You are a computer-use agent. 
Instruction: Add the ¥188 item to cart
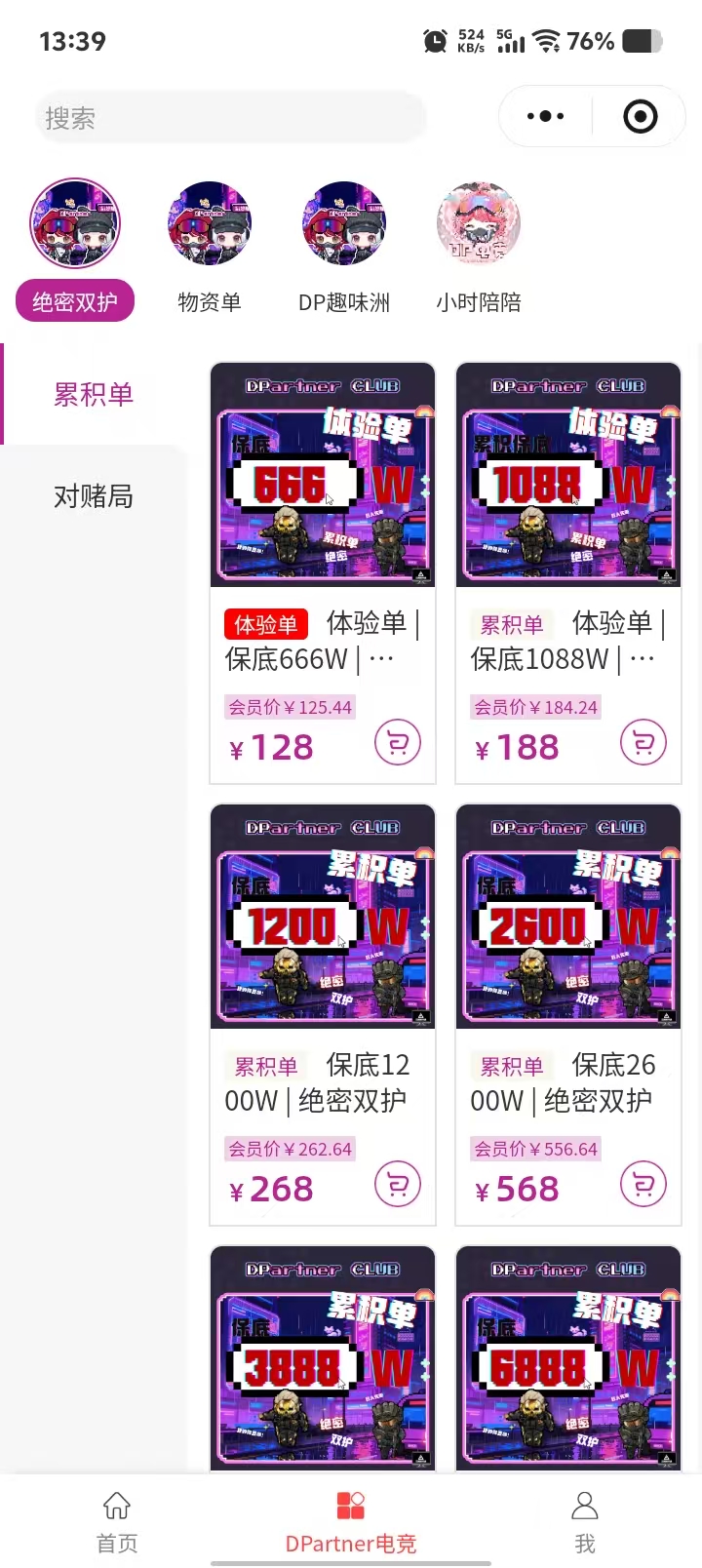[643, 743]
